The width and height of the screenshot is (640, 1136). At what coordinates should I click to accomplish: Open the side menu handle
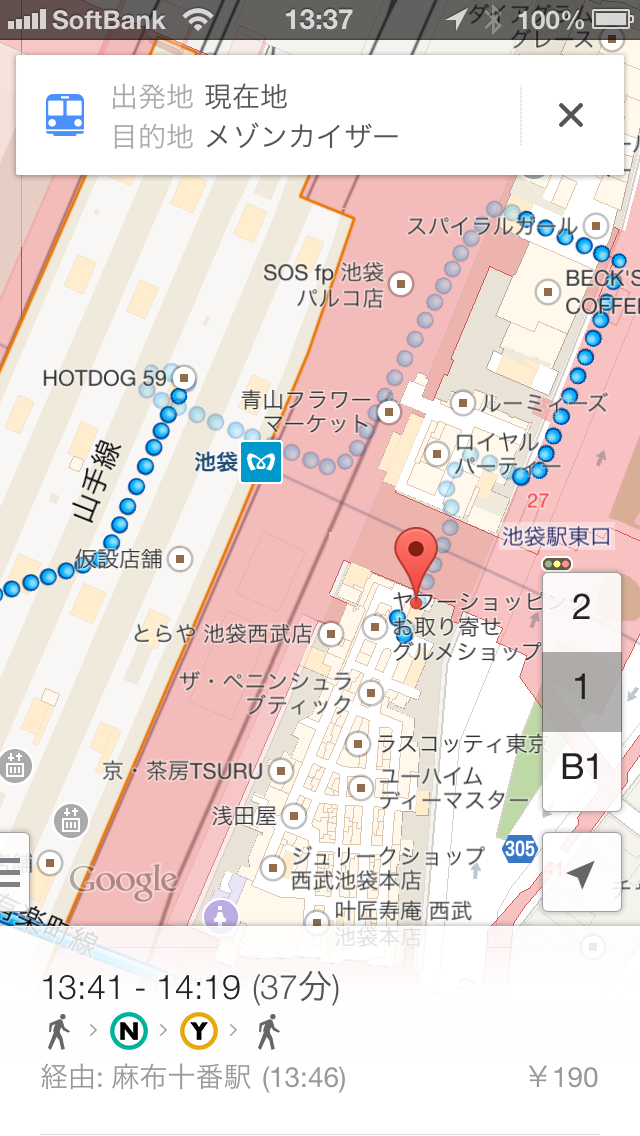tap(12, 873)
